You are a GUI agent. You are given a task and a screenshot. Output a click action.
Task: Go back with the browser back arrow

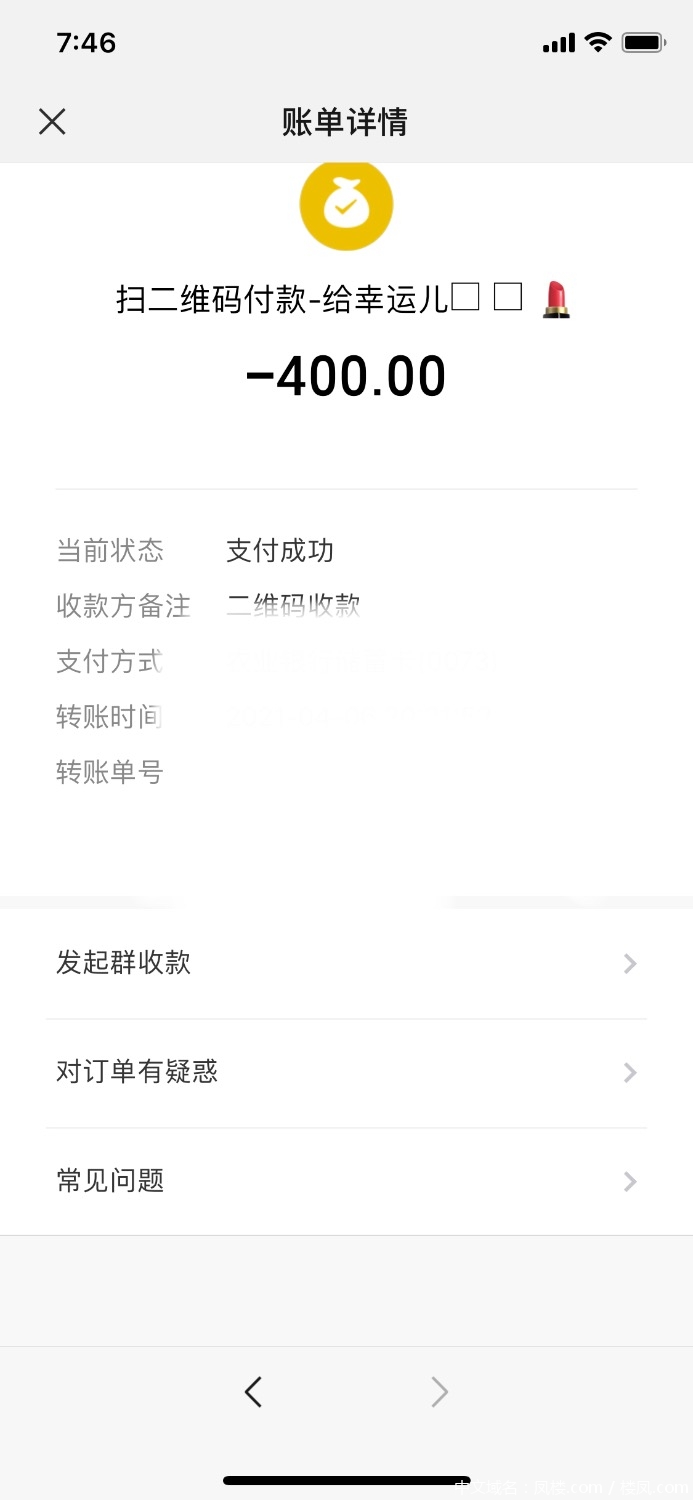[253, 1392]
